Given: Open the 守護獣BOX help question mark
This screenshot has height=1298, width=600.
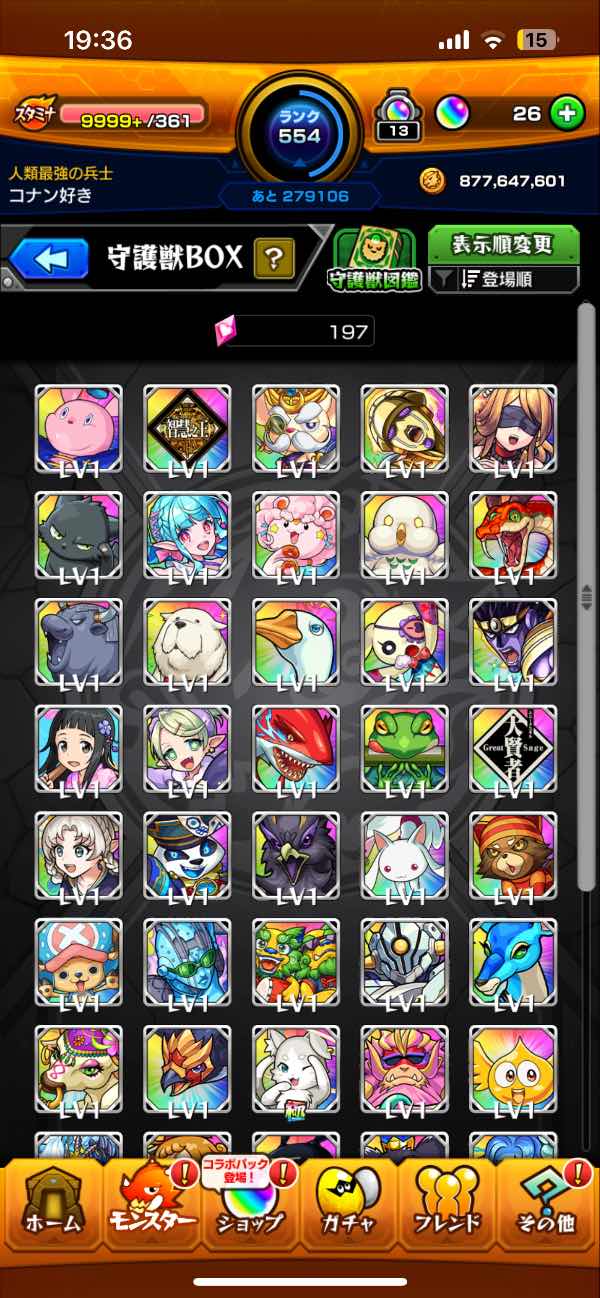Looking at the screenshot, I should [x=272, y=258].
